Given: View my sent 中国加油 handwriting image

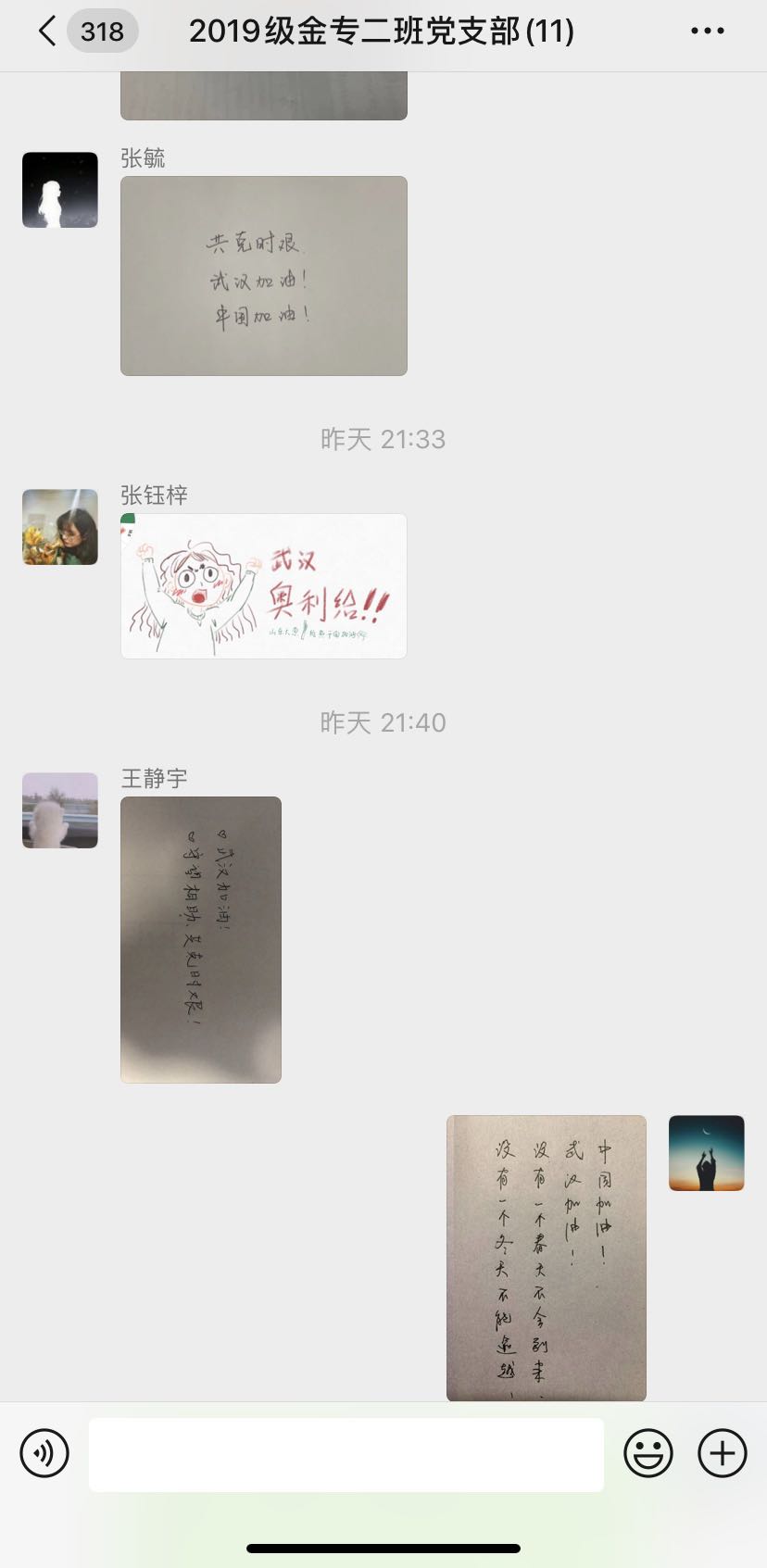Looking at the screenshot, I should point(547,1258).
